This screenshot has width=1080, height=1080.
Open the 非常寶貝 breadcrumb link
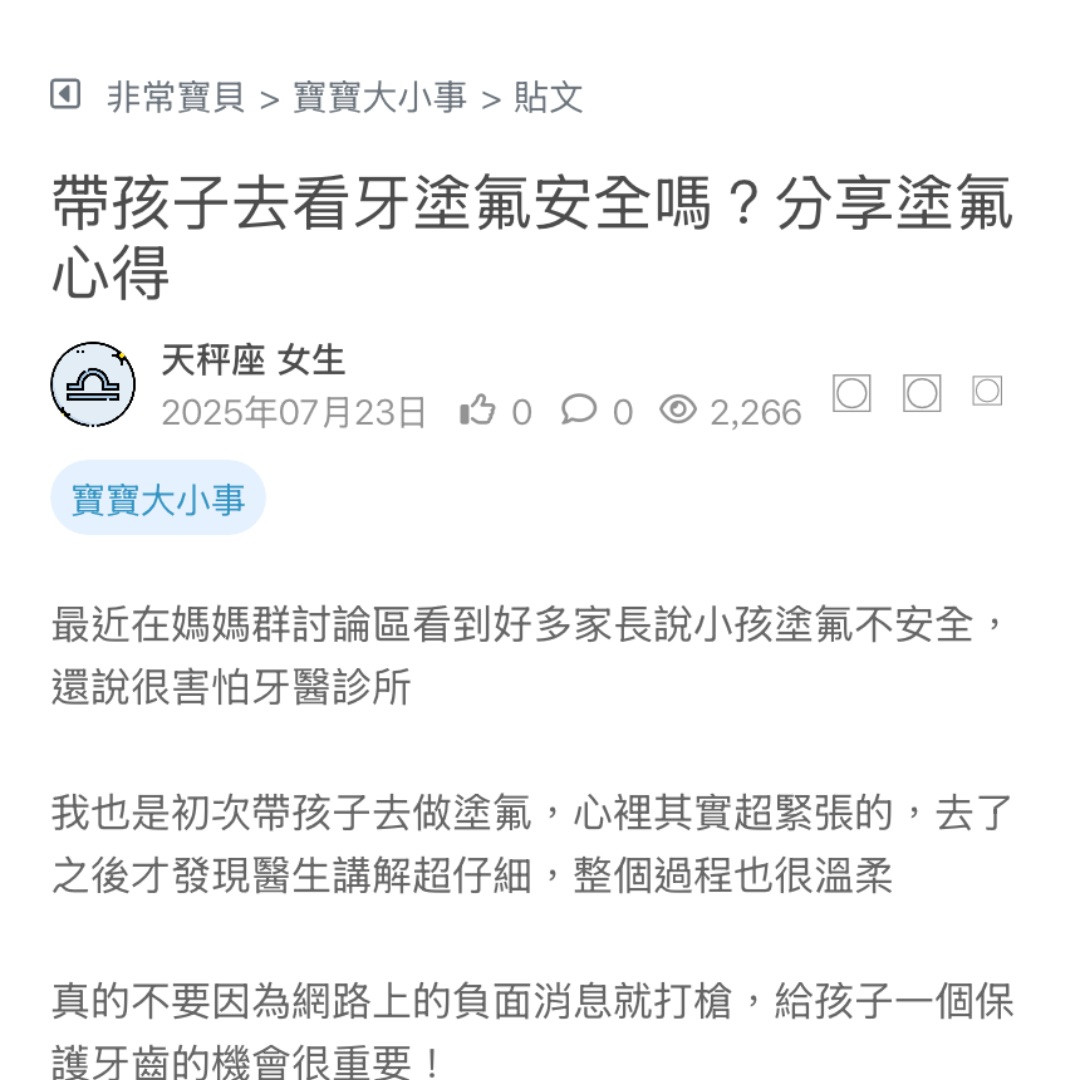point(176,98)
